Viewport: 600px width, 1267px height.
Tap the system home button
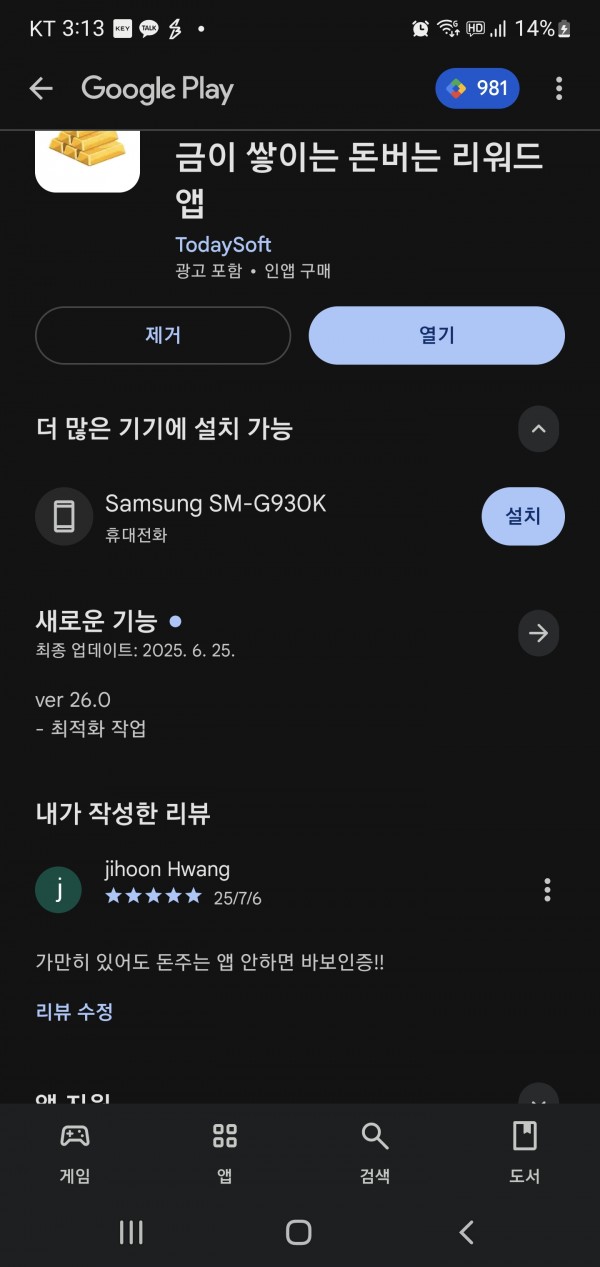[299, 1232]
